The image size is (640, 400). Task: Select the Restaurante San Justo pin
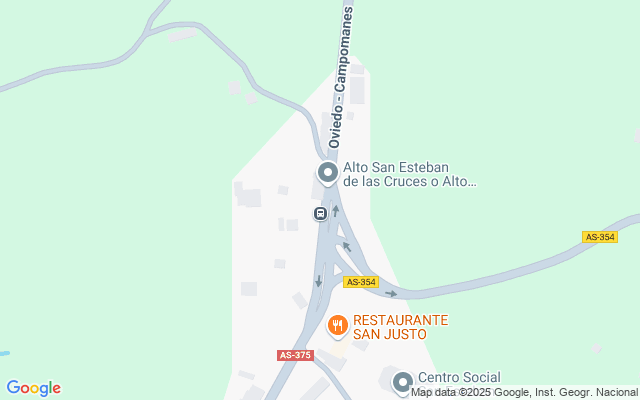pyautogui.click(x=338, y=324)
